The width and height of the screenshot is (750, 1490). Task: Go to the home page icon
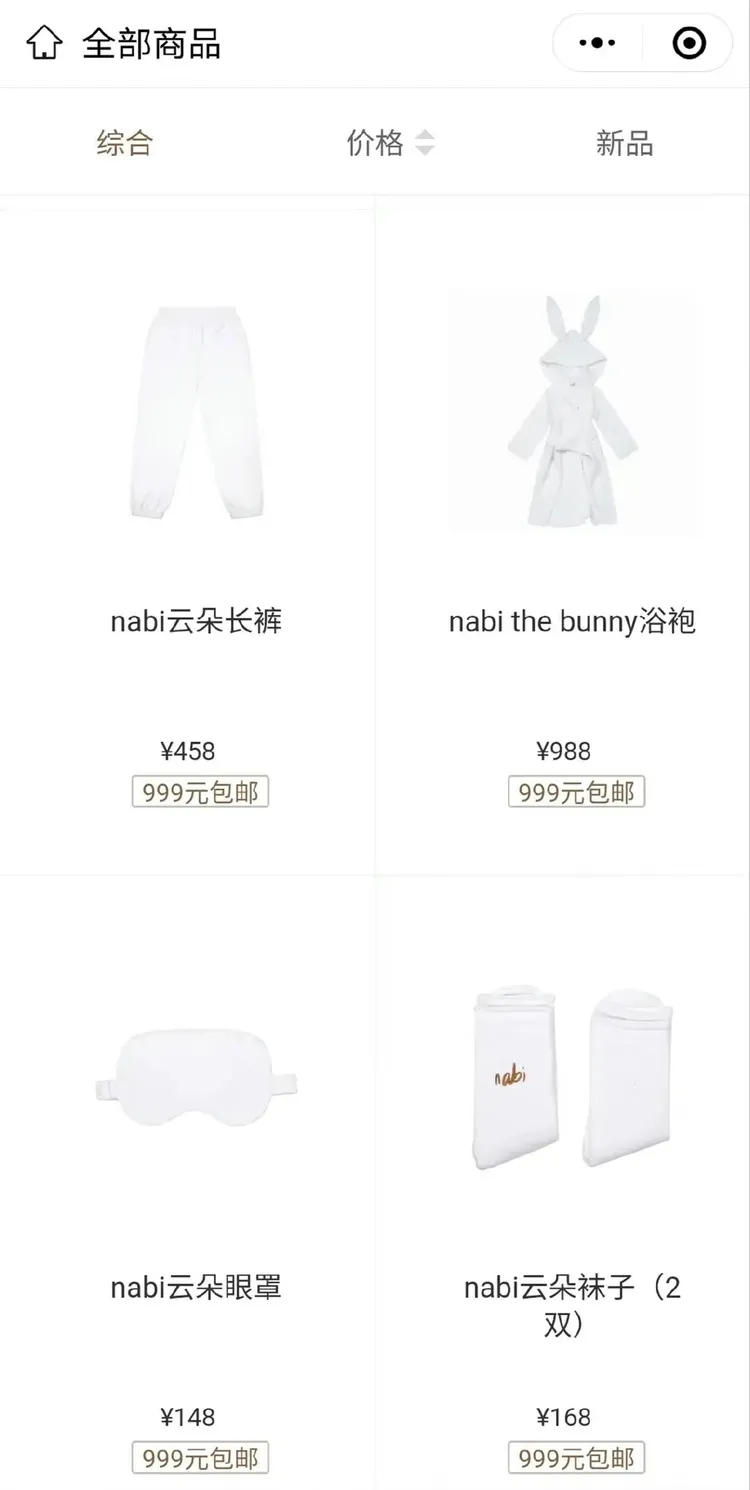click(44, 43)
